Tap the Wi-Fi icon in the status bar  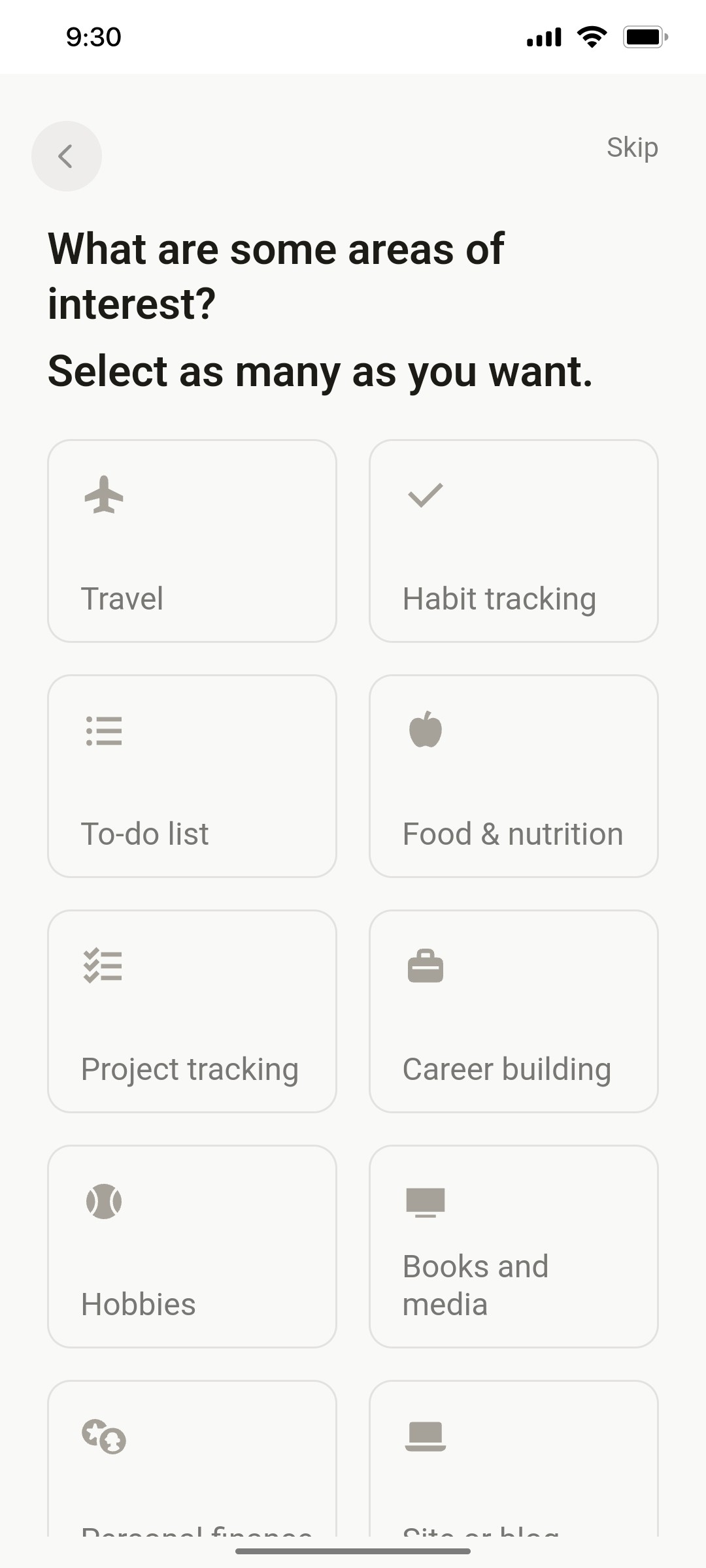592,37
